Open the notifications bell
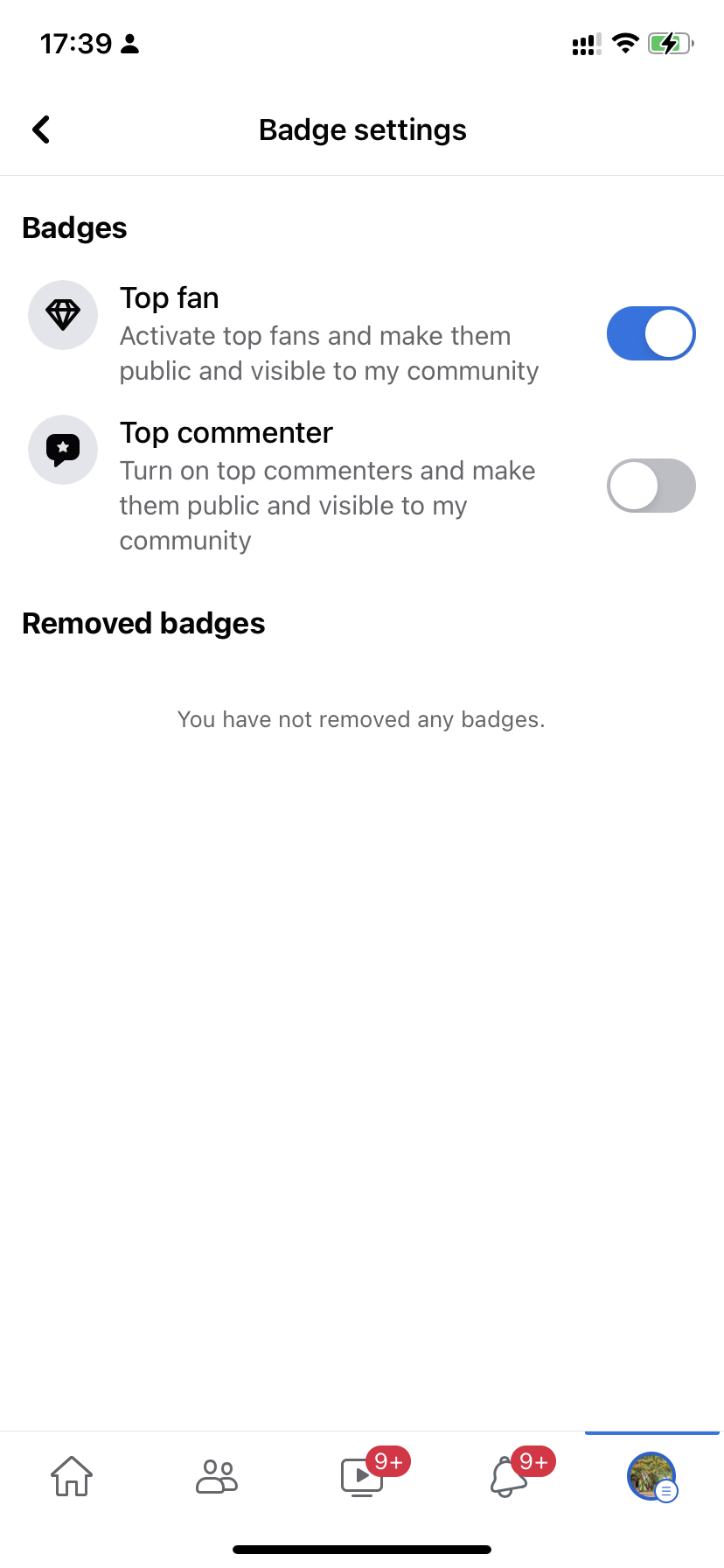This screenshot has width=724, height=1568. [x=509, y=1476]
